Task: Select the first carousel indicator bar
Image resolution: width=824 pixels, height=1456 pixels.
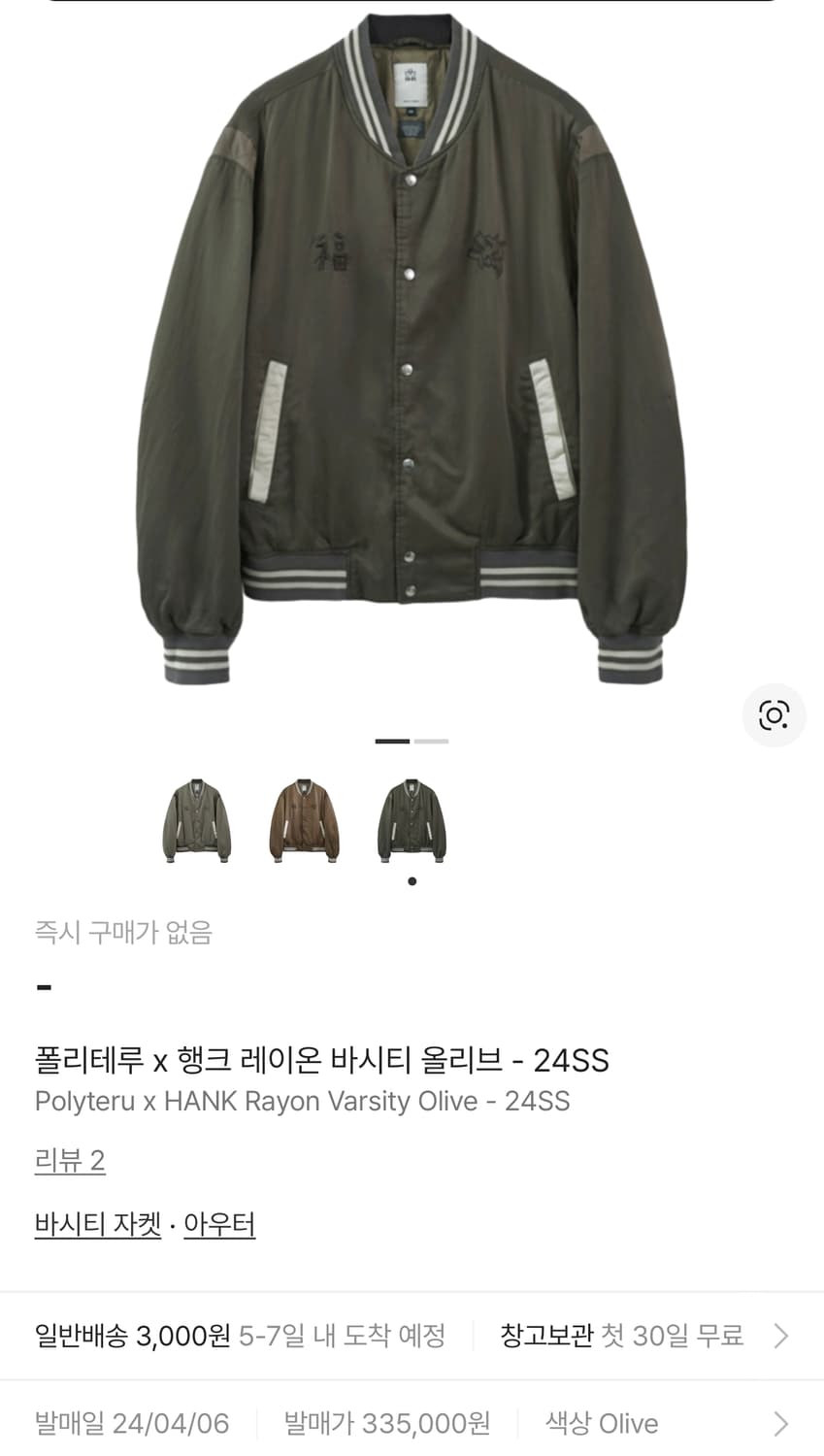Action: 391,741
